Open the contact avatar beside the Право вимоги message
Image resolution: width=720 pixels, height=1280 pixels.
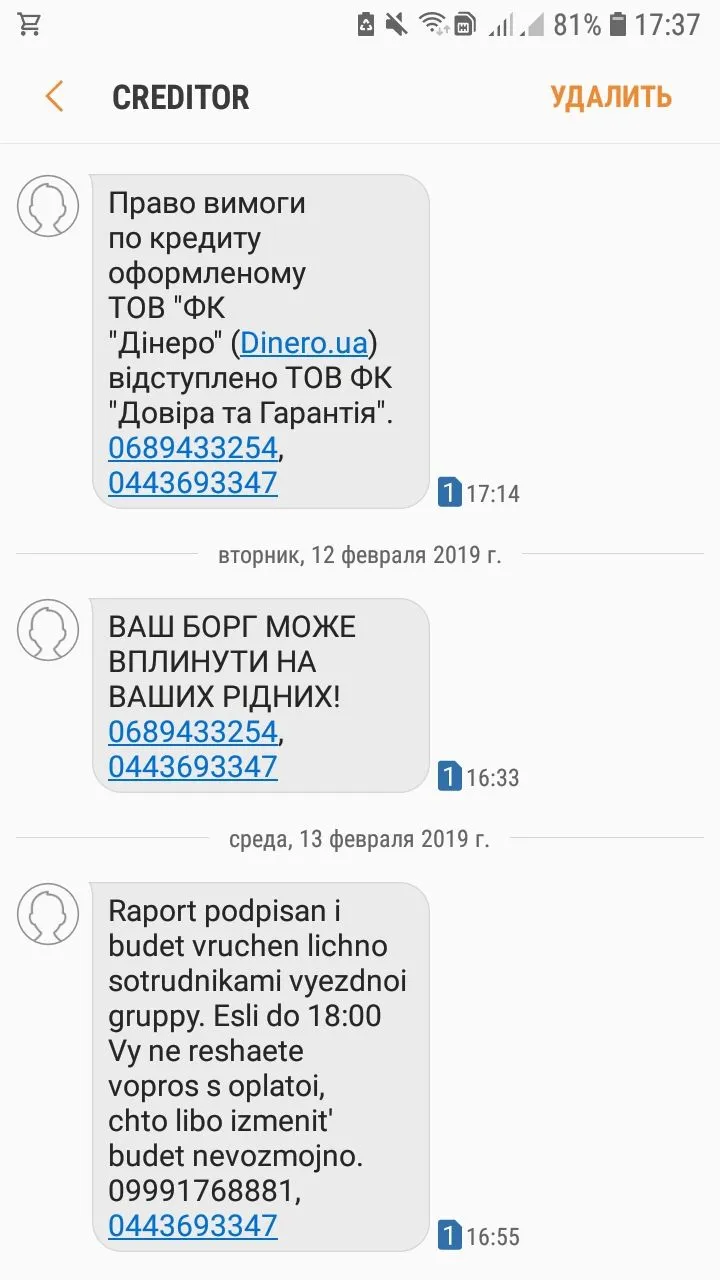coord(48,206)
